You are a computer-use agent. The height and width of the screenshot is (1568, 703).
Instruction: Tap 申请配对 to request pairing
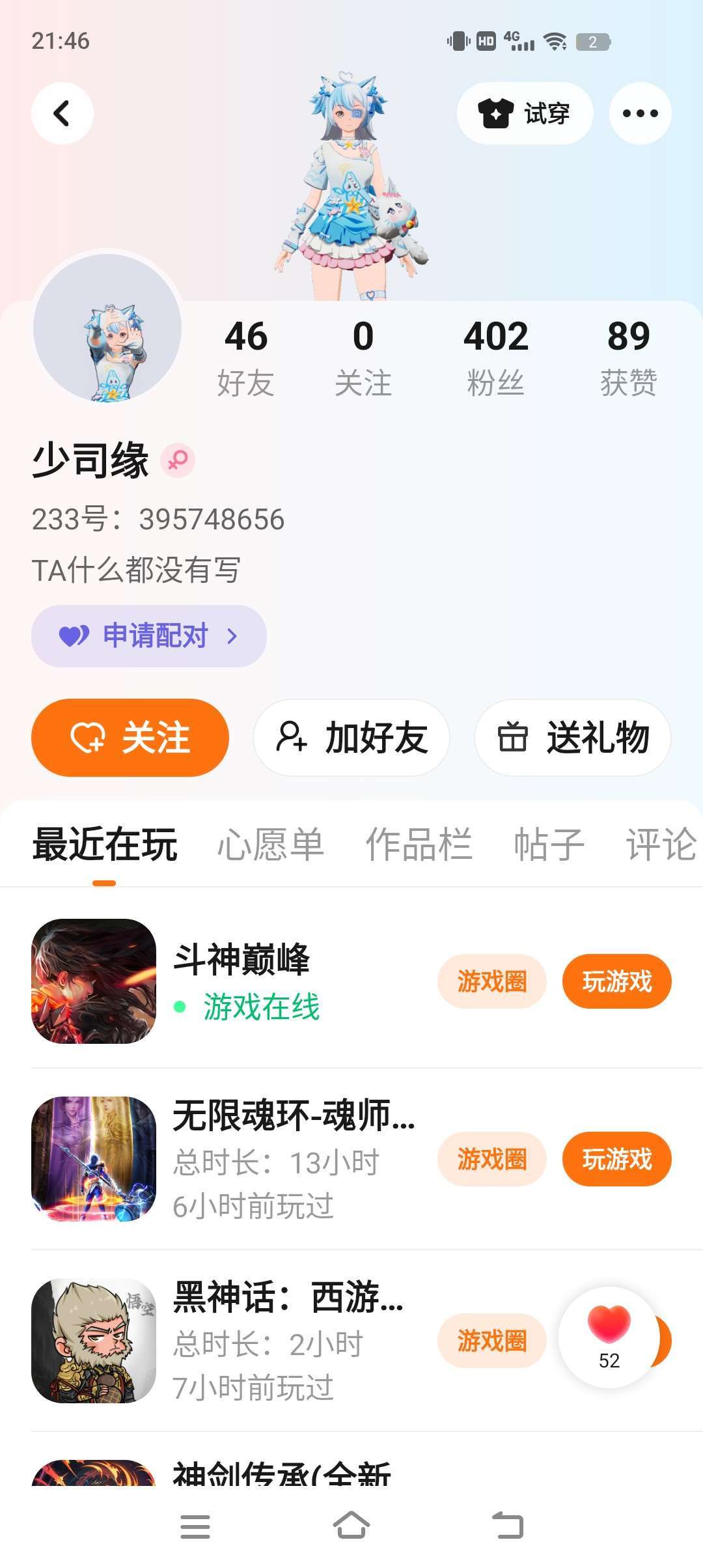pyautogui.click(x=149, y=636)
